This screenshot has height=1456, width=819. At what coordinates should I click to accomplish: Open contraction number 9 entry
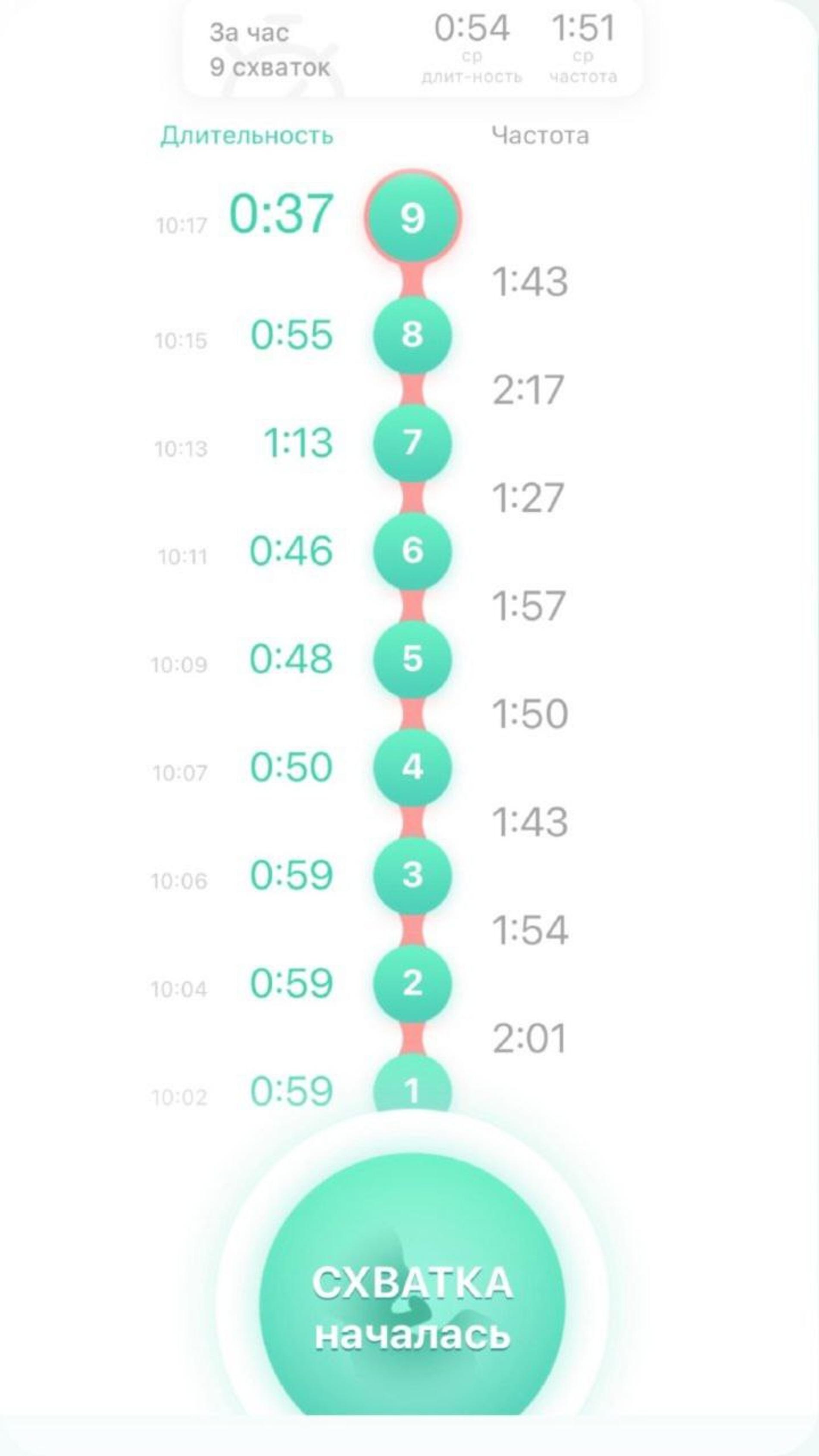click(x=413, y=218)
